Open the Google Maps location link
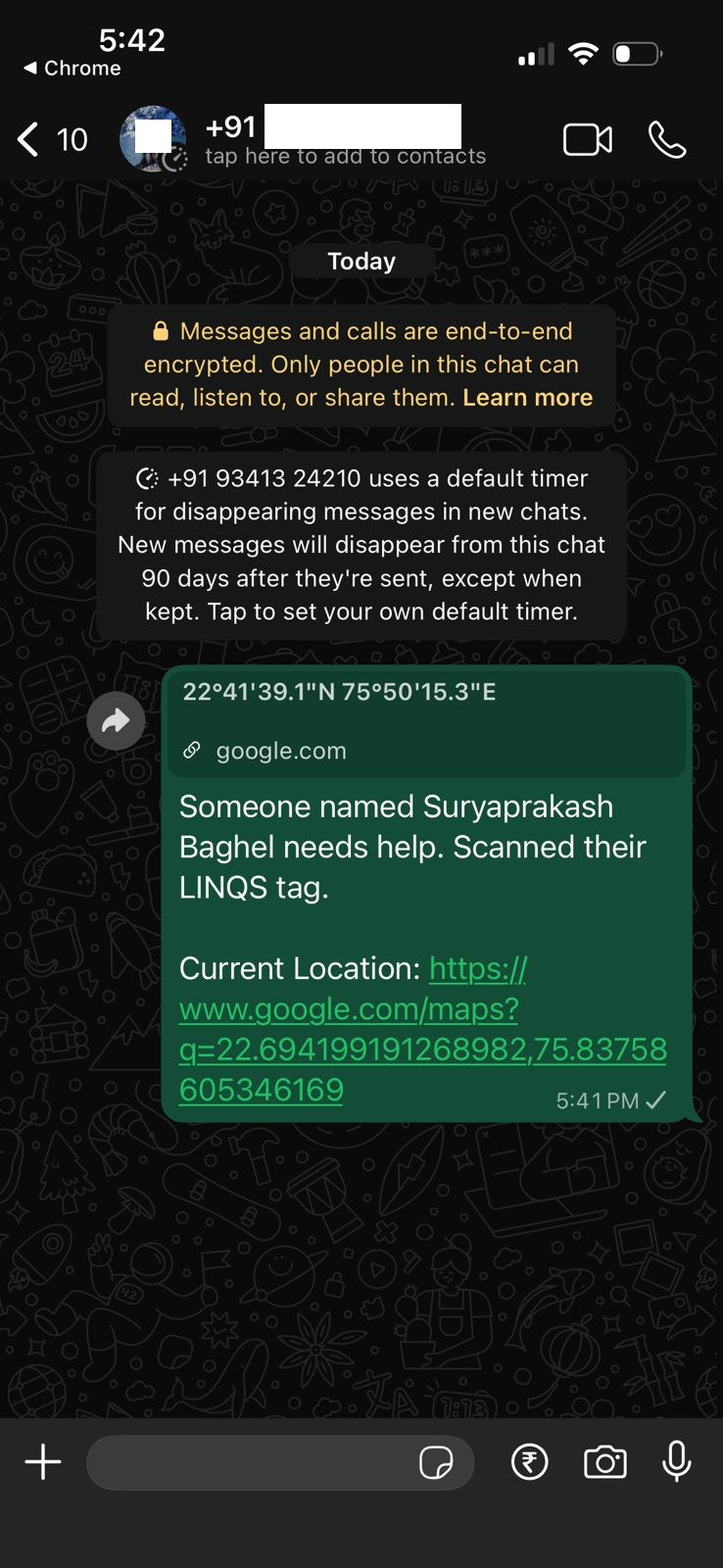Image resolution: width=723 pixels, height=1568 pixels. pyautogui.click(x=422, y=1028)
